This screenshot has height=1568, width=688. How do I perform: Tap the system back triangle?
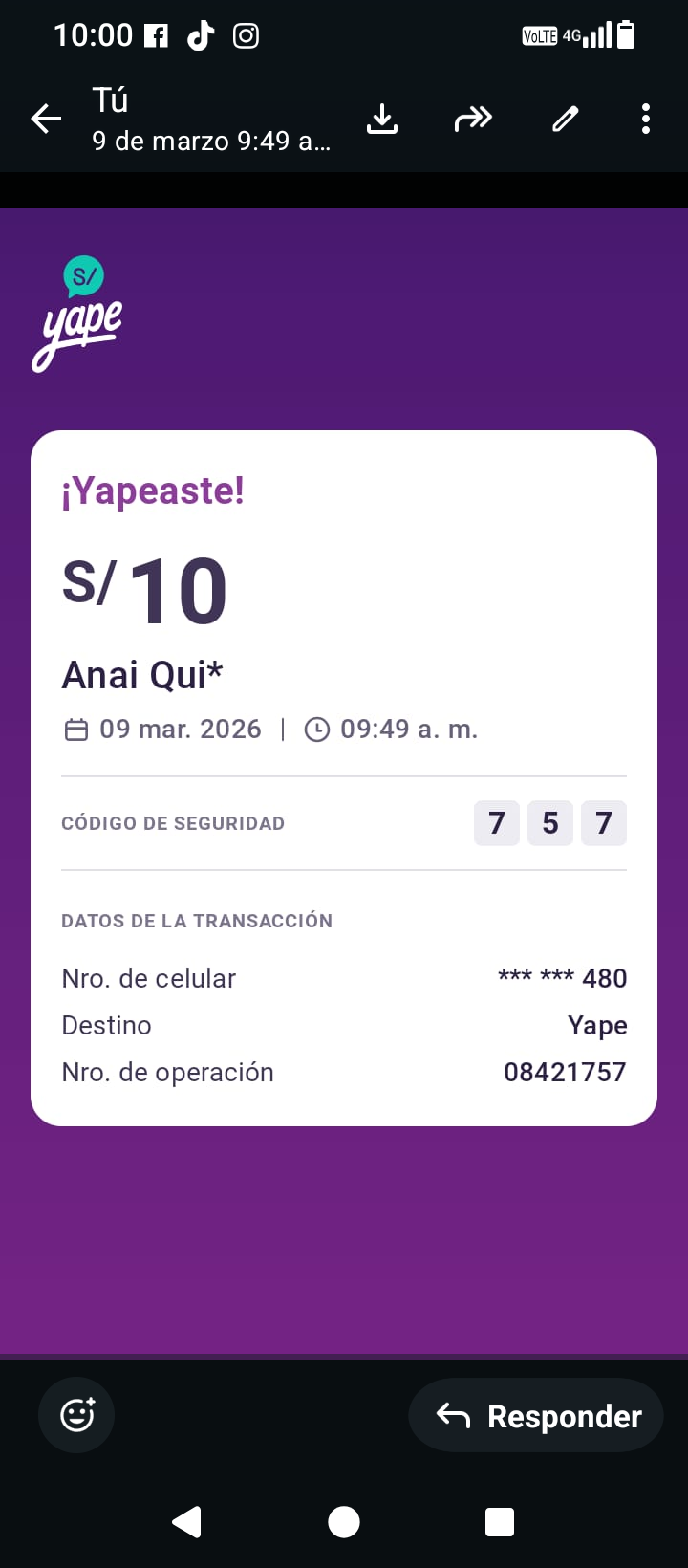[x=187, y=1521]
